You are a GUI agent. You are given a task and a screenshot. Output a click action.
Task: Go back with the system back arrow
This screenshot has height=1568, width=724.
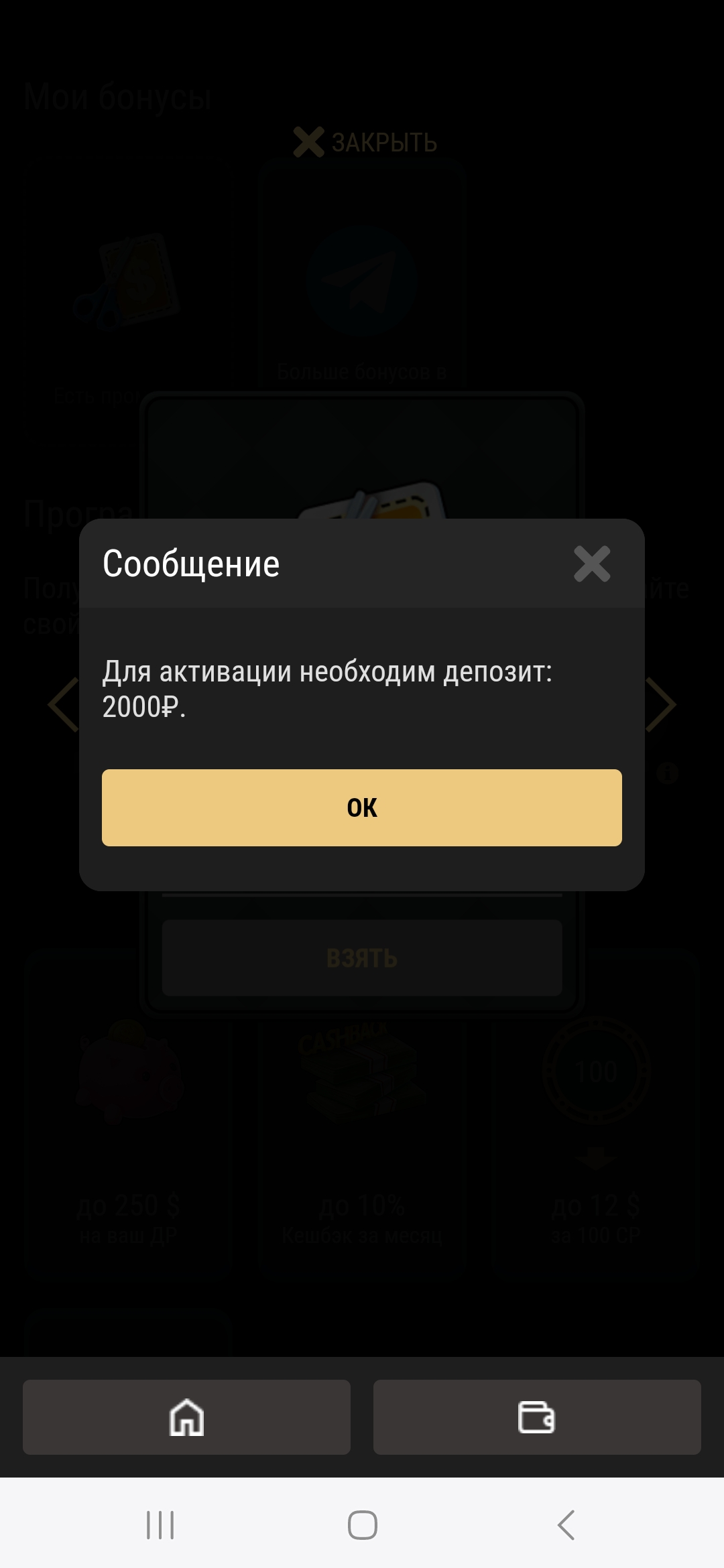[x=566, y=1525]
